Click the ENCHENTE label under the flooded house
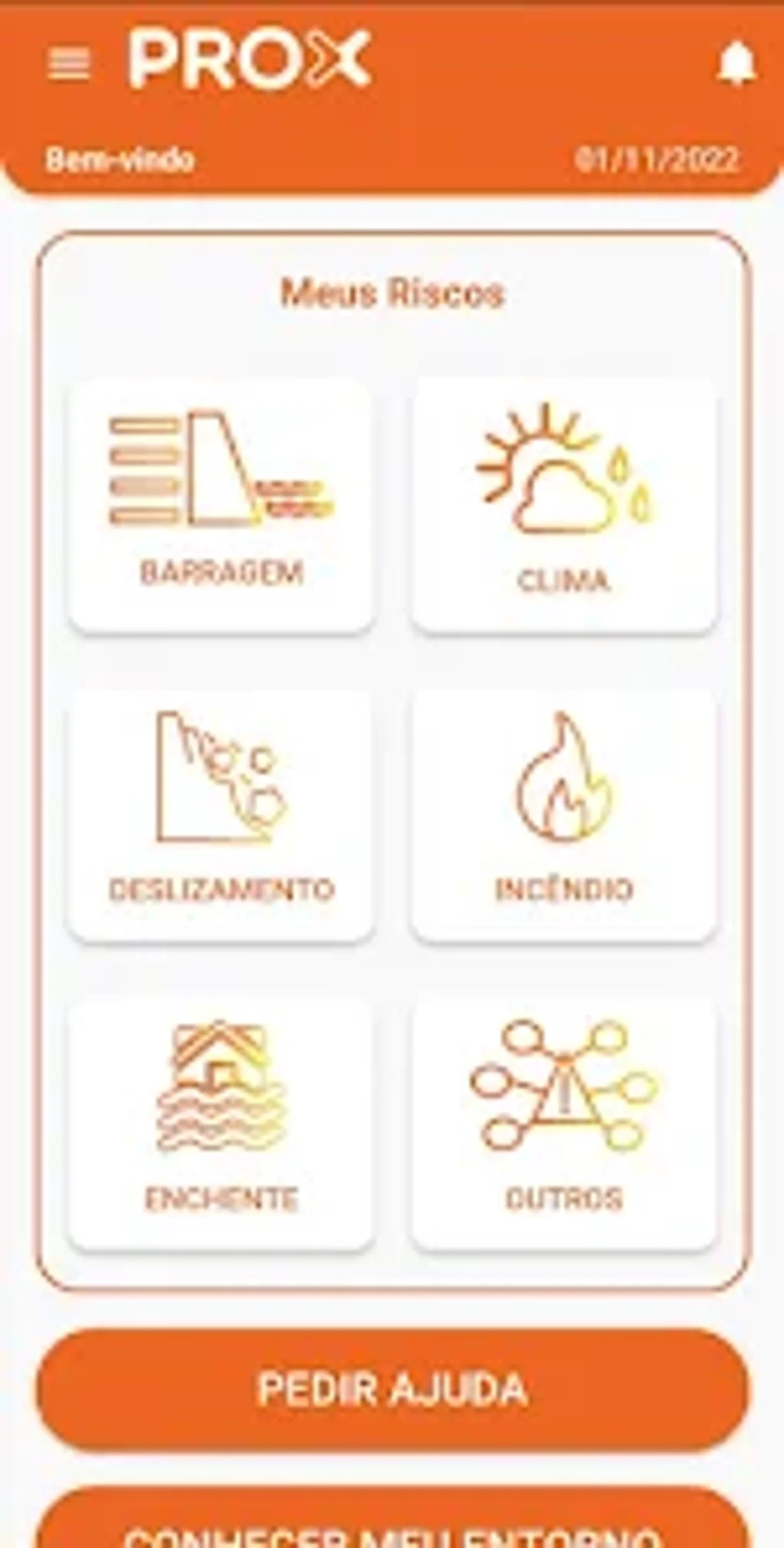Viewport: 784px width, 1548px height. tap(222, 1196)
